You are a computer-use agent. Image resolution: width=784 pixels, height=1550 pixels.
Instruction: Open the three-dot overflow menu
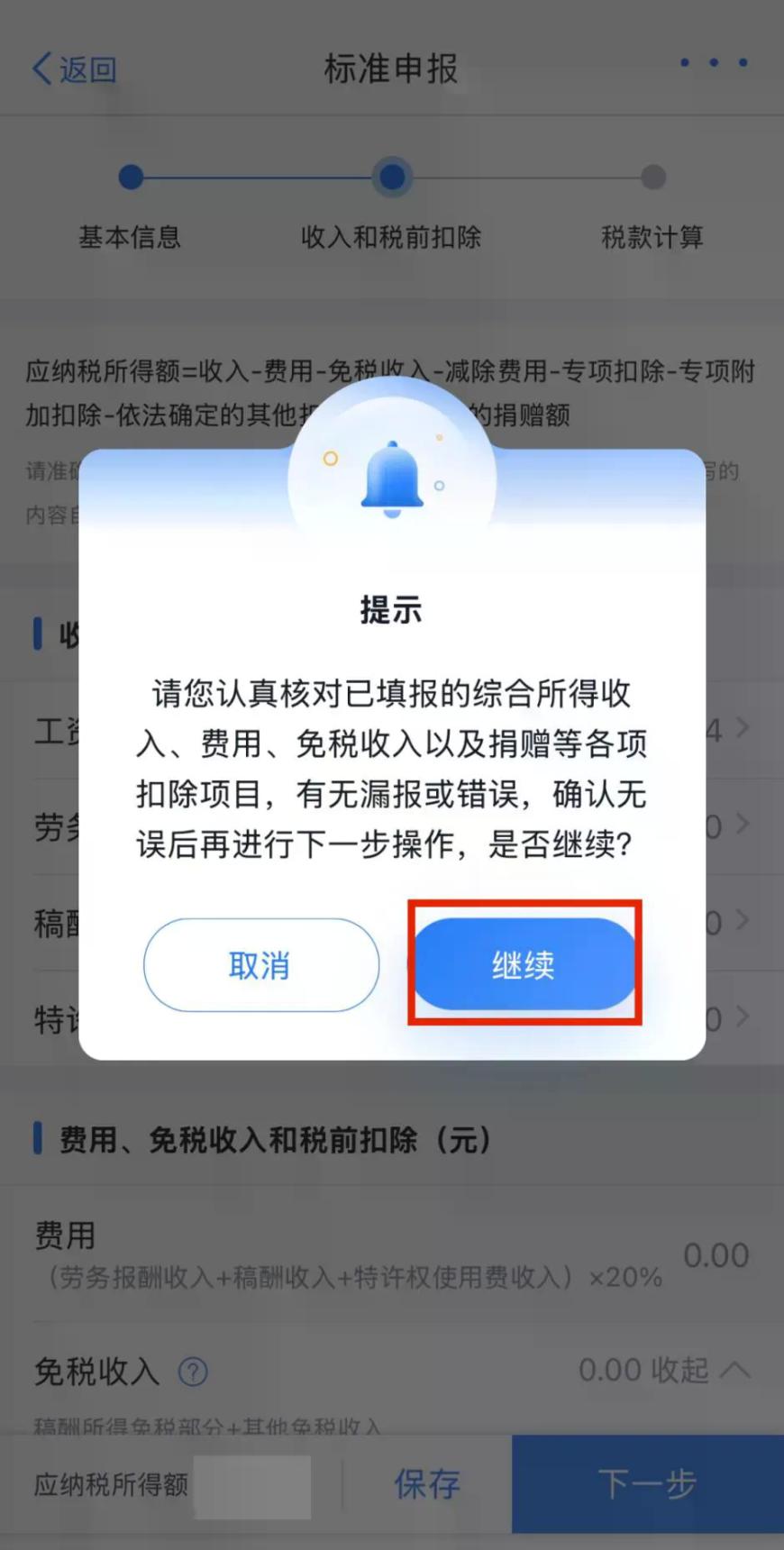tap(714, 62)
